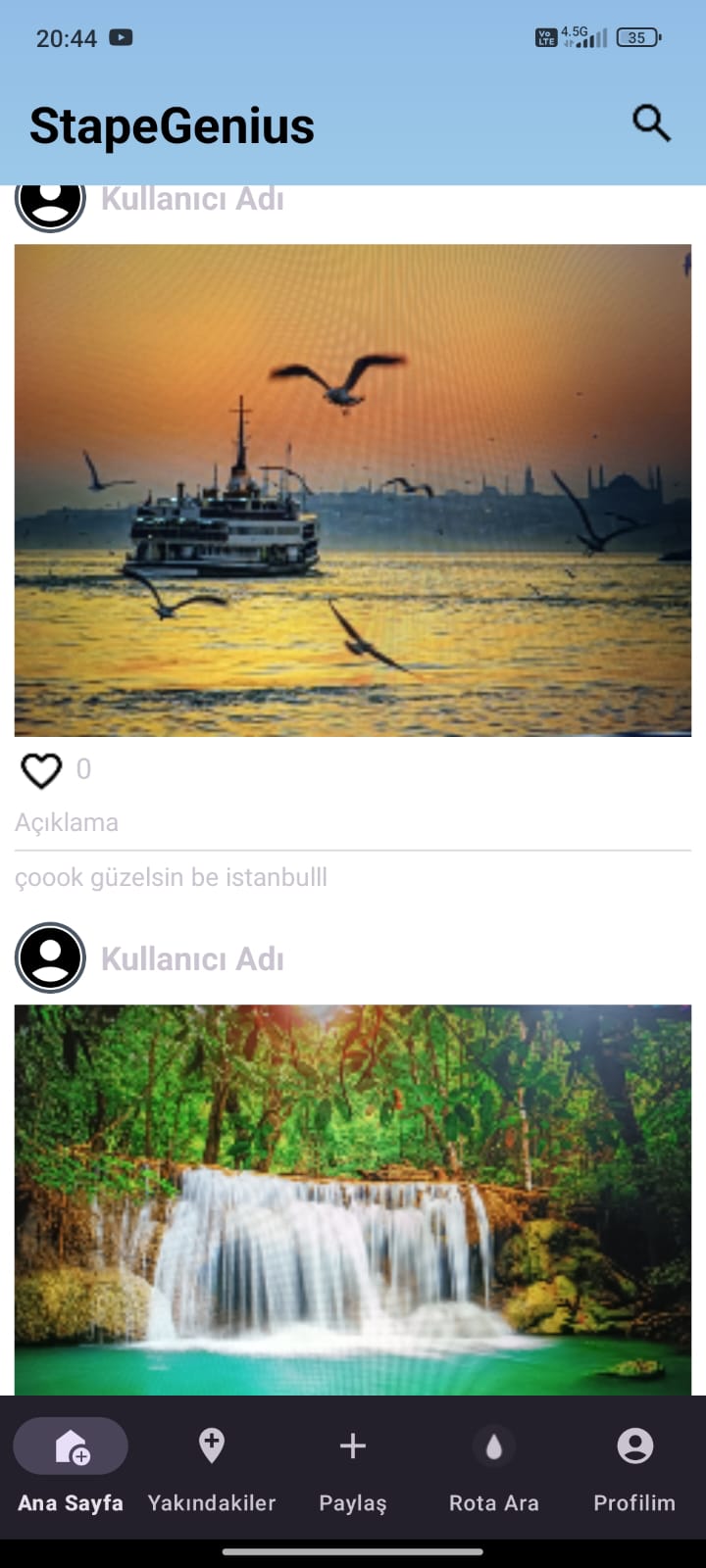Tap the Açıklama description field

[x=67, y=822]
